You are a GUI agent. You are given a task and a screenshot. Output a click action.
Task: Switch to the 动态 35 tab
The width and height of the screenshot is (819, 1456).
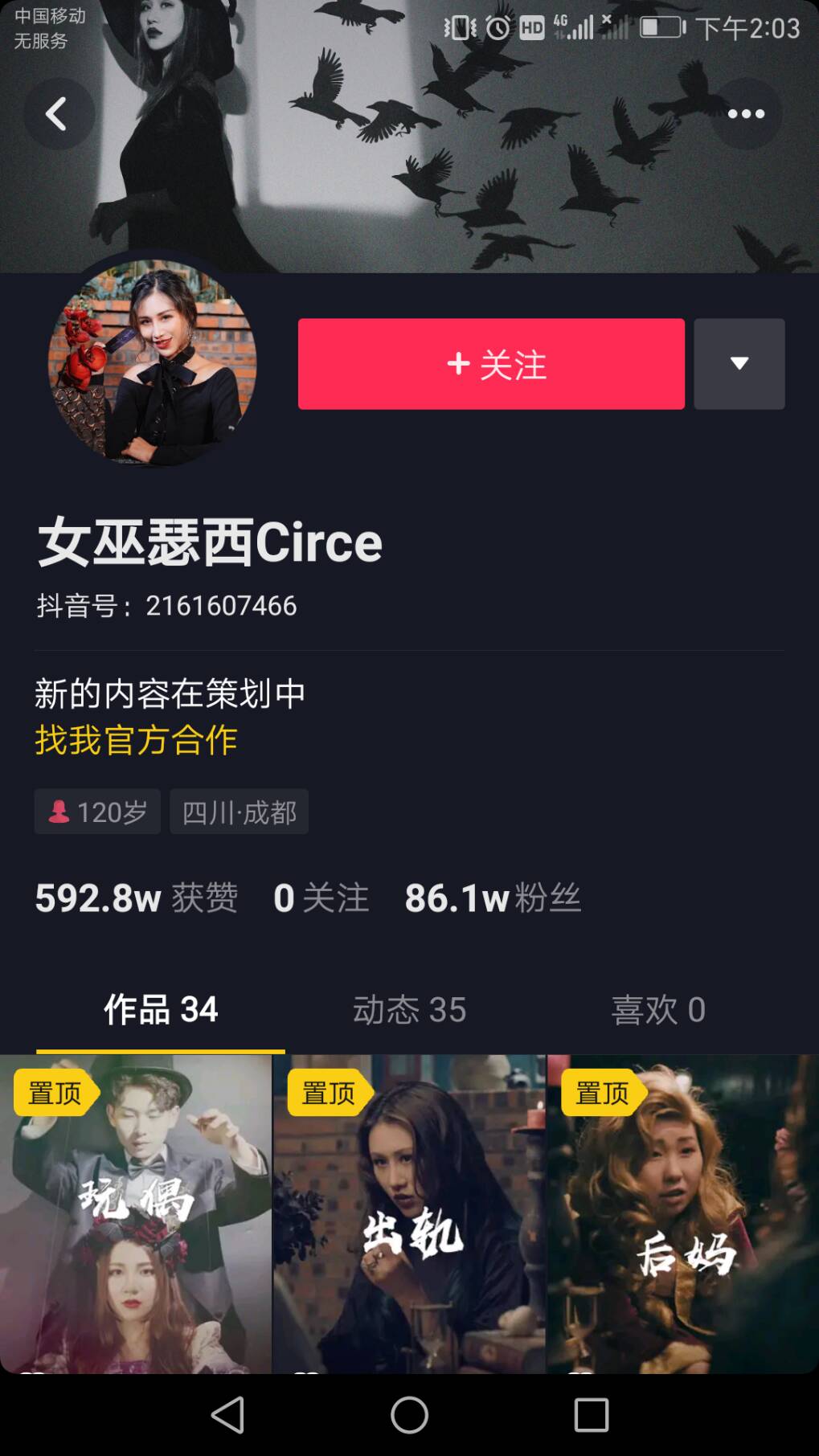click(x=409, y=1010)
